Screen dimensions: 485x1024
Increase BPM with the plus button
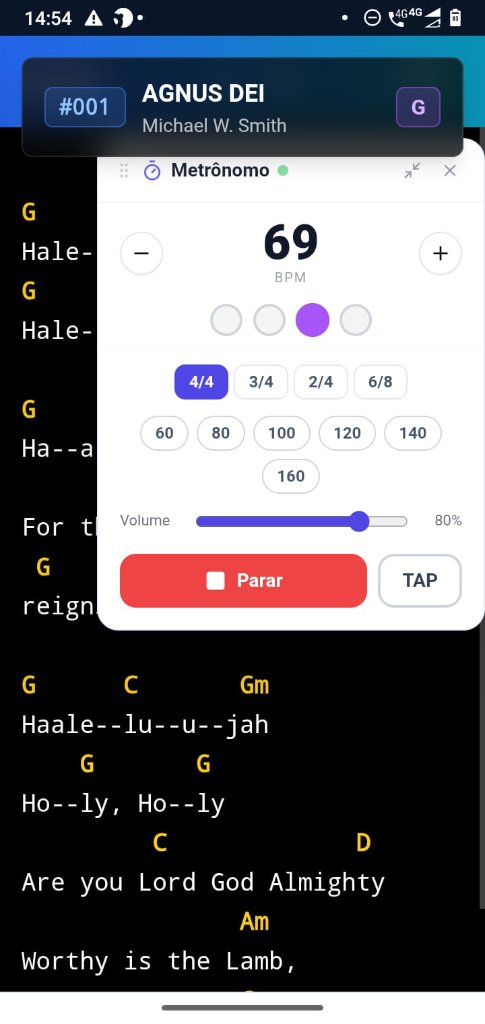[441, 253]
